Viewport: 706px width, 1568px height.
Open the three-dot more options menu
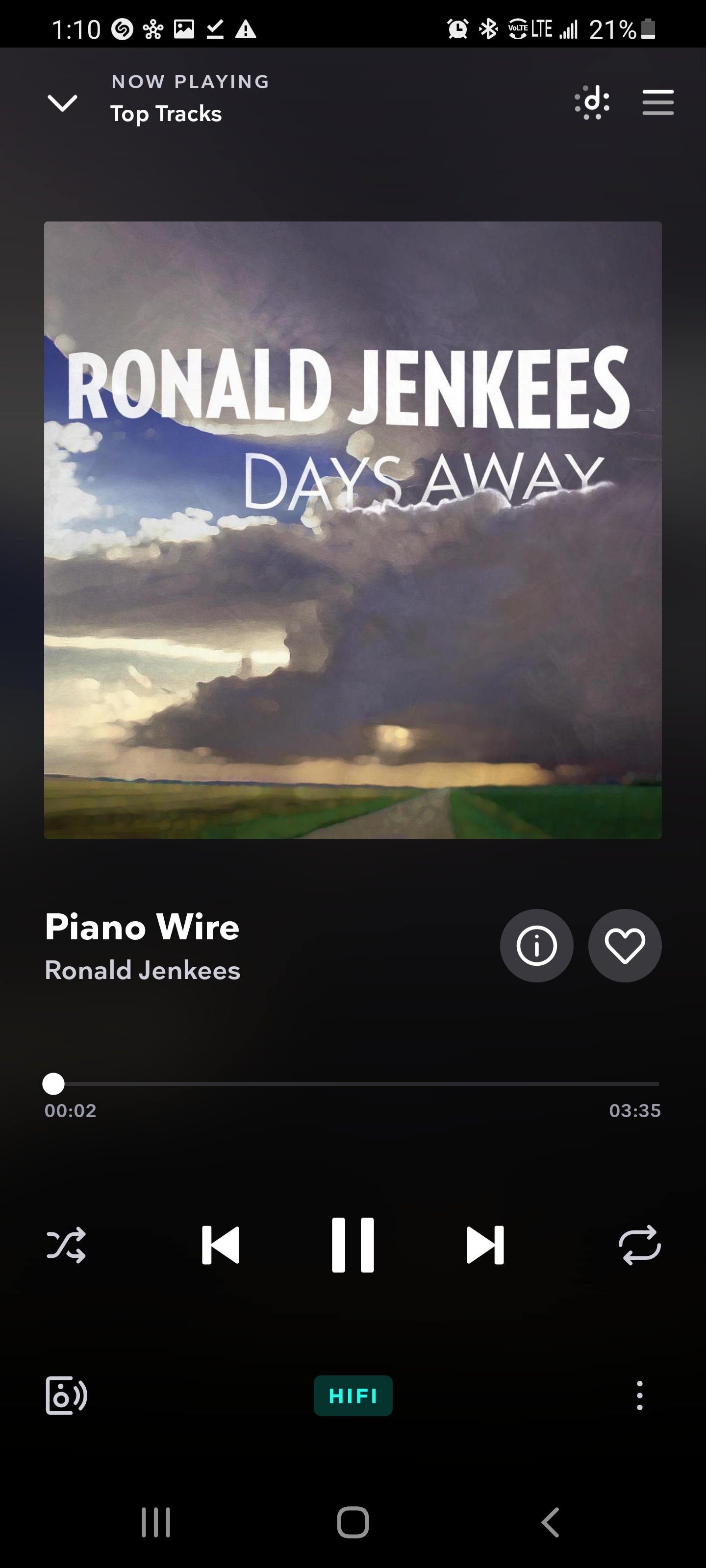click(640, 1395)
